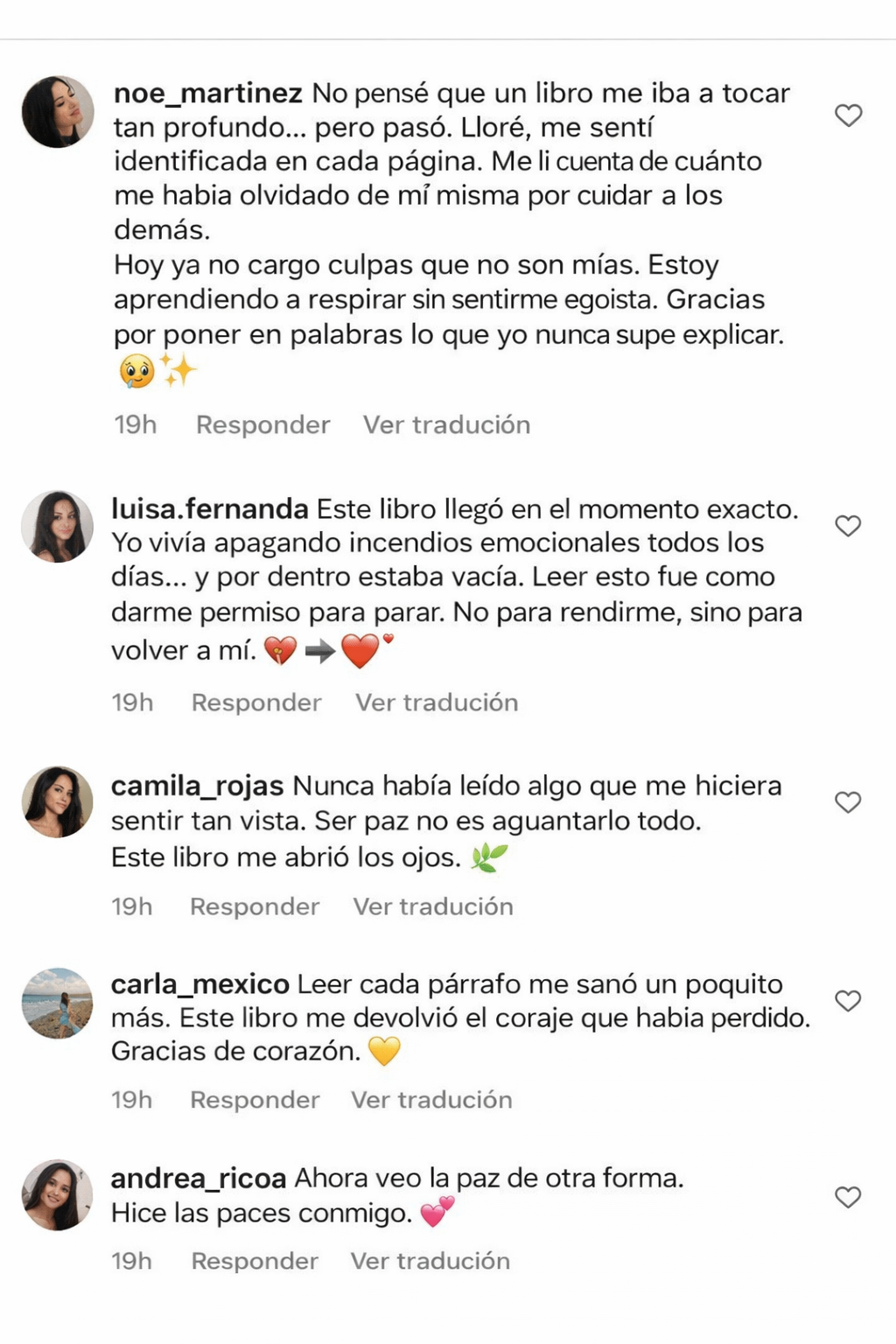Respond to carla_mexico's comment
Screen dimensions: 896x1344
point(255,1100)
